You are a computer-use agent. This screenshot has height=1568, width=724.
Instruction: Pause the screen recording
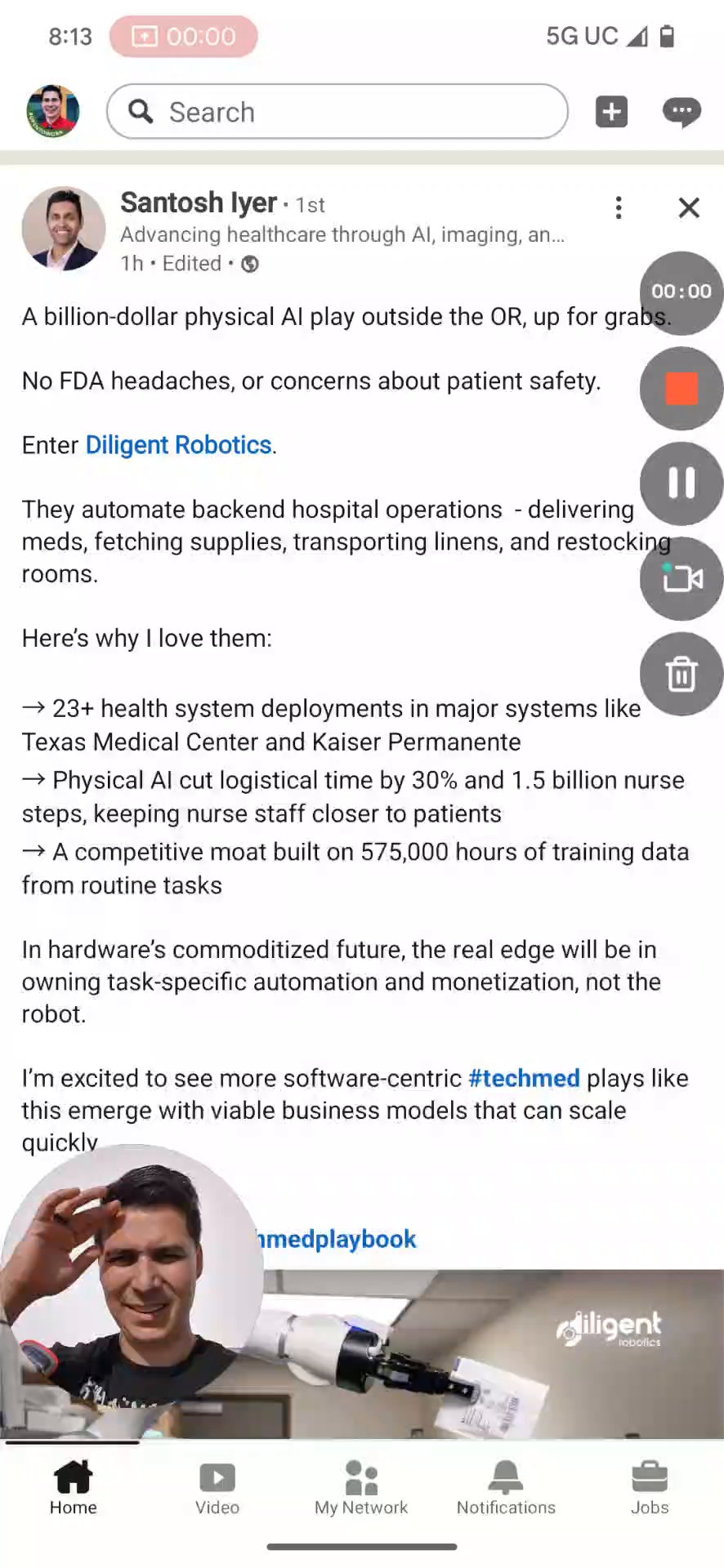pyautogui.click(x=681, y=483)
